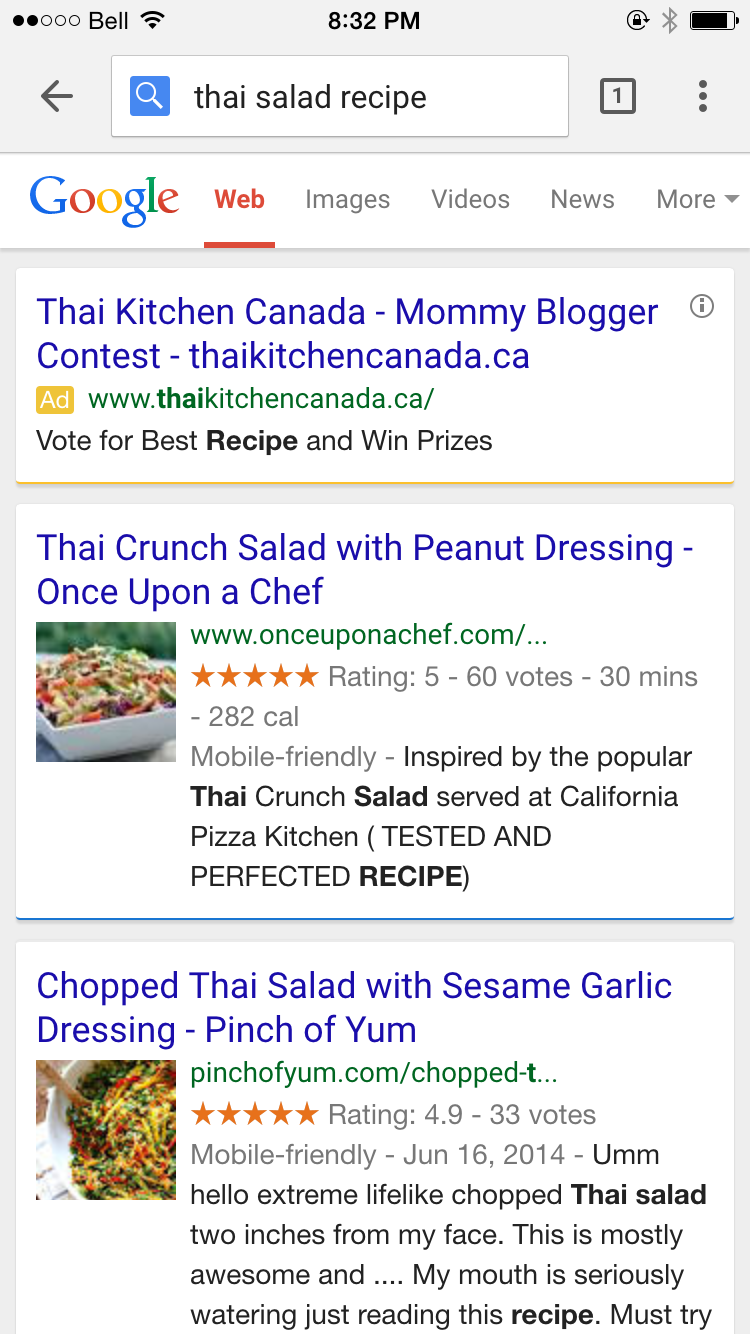
Task: Switch to the News tab
Action: (582, 199)
